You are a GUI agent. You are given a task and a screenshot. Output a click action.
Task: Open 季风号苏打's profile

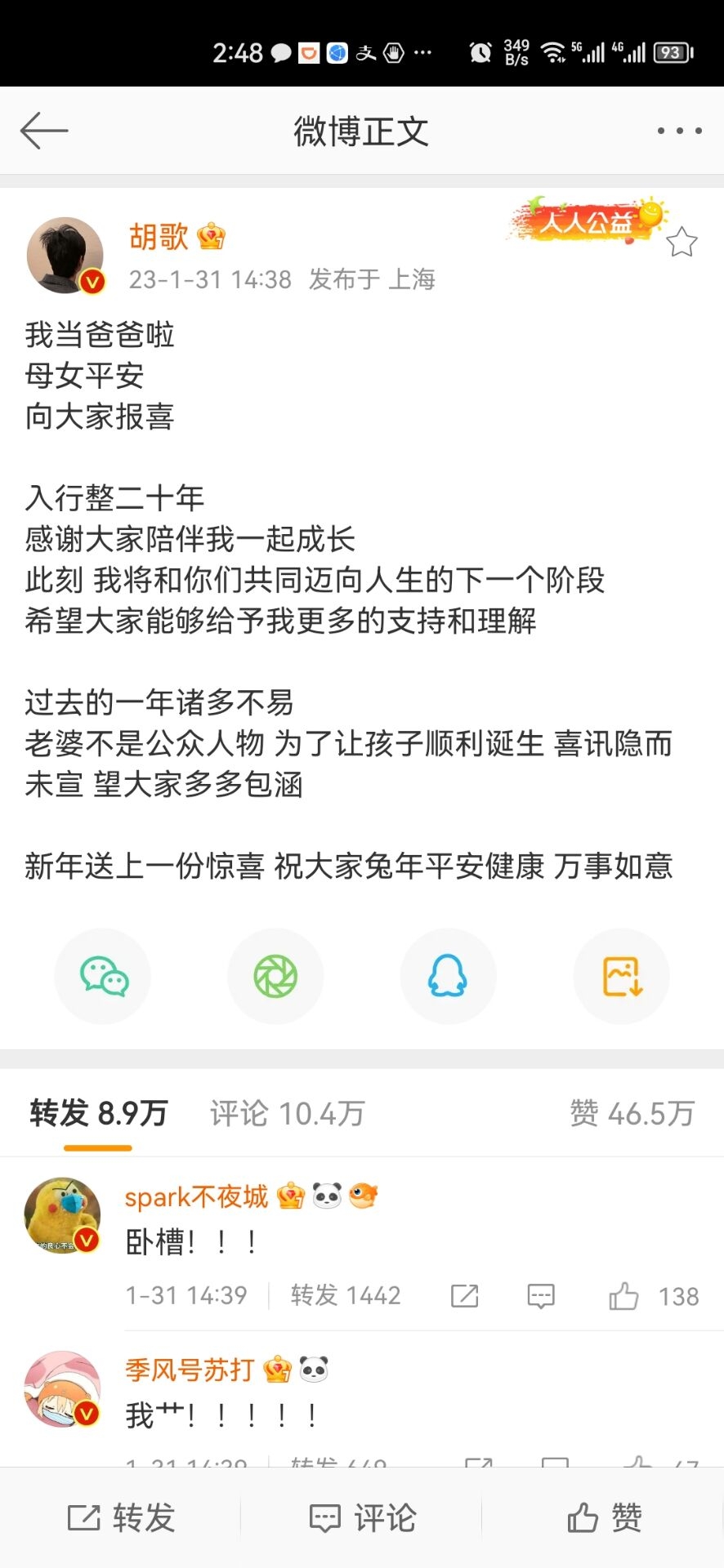[63, 1388]
